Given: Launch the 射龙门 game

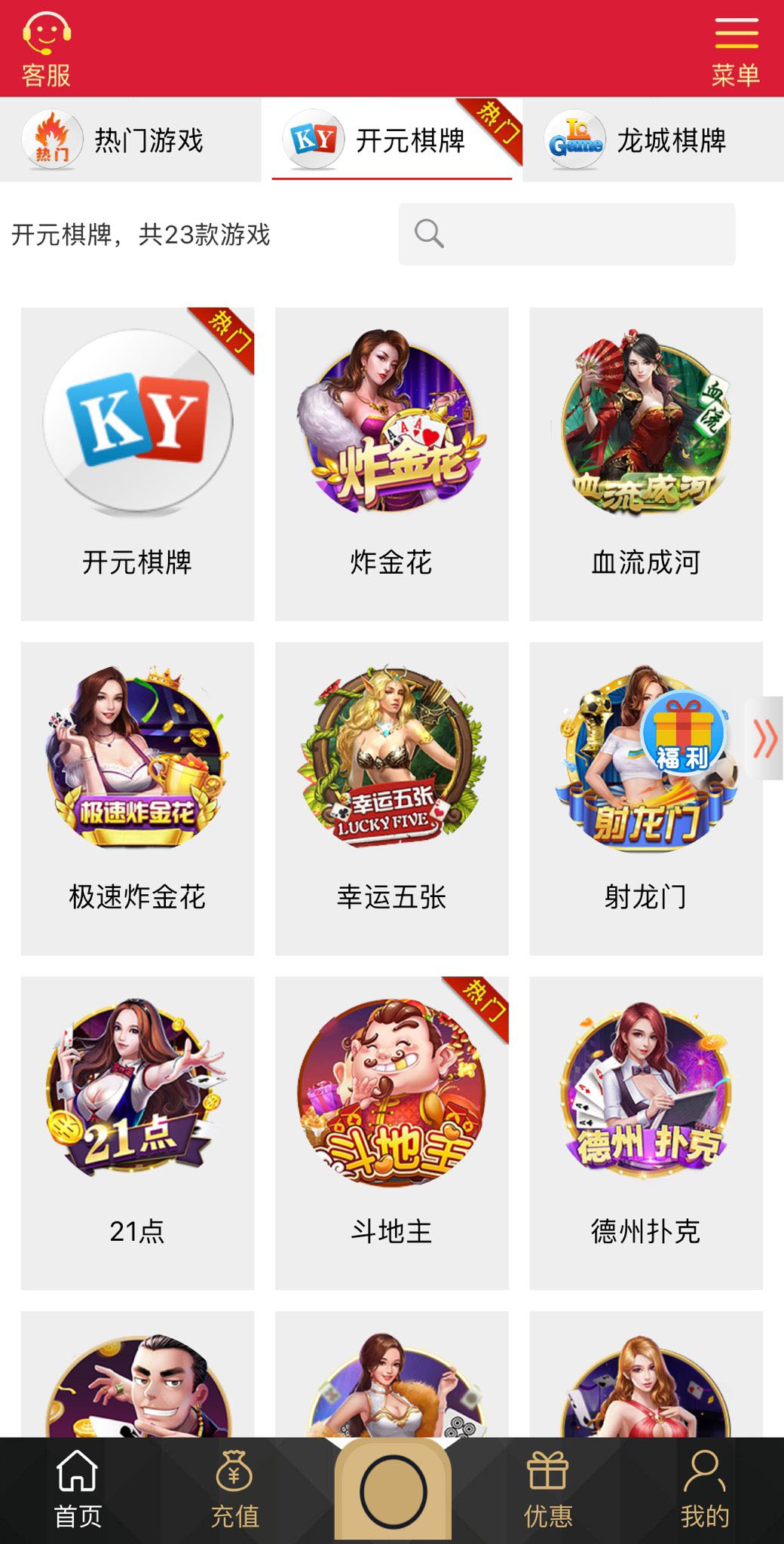Looking at the screenshot, I should 646,798.
